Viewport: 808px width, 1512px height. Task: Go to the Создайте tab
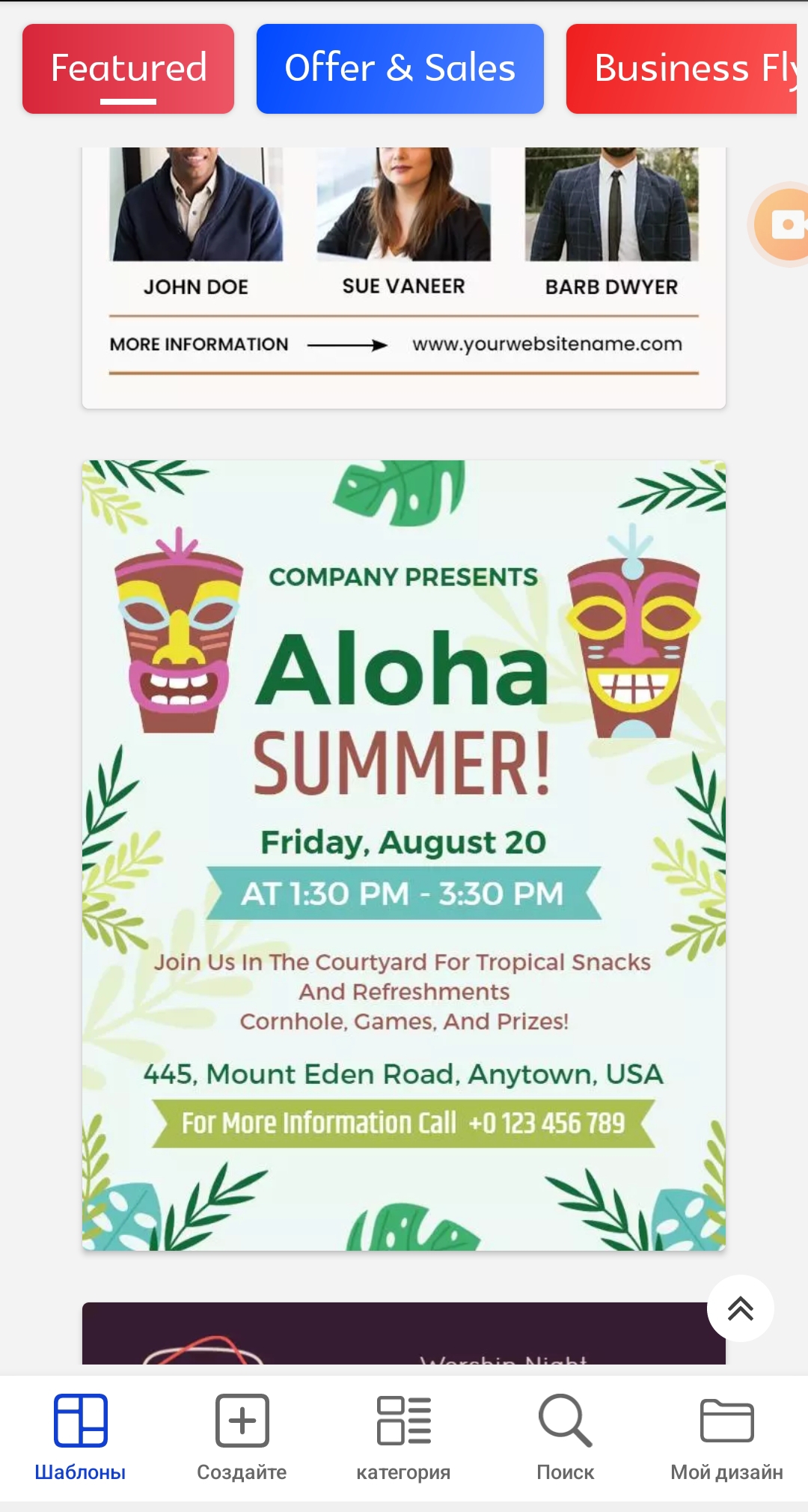point(242,1438)
